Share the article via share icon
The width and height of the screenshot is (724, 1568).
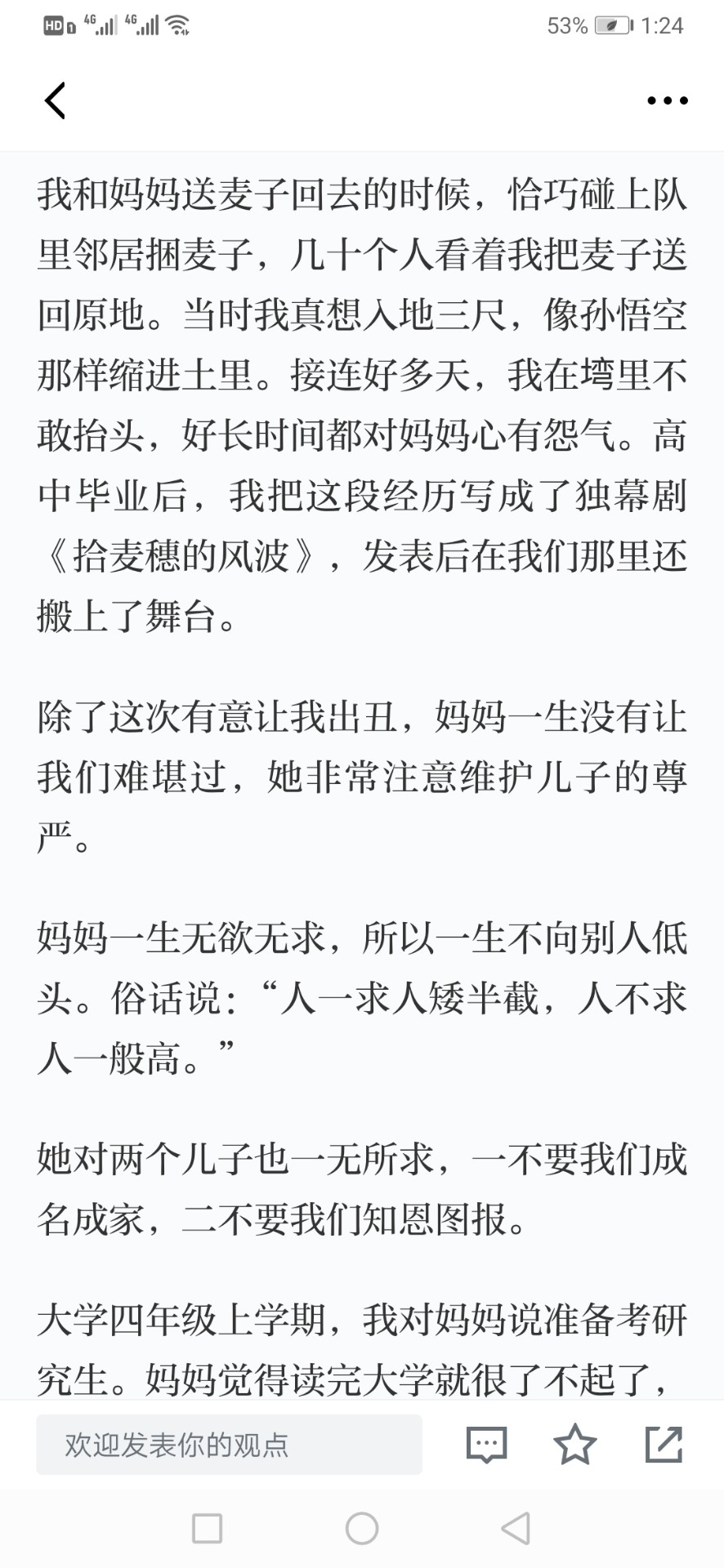pyautogui.click(x=664, y=1444)
